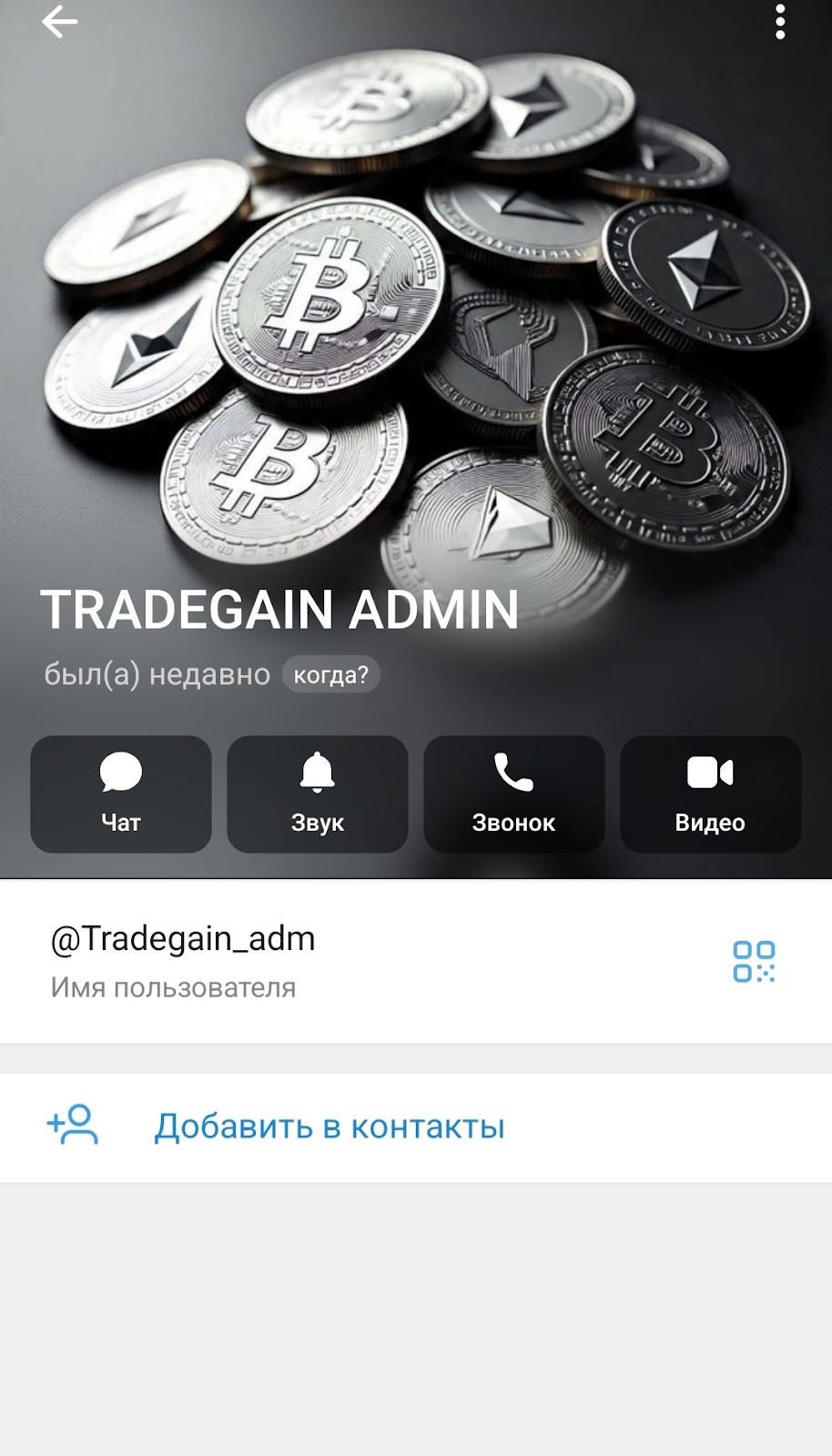Screen dimensions: 832x1456
Task: Go back using the top-left arrow
Action: tap(60, 22)
